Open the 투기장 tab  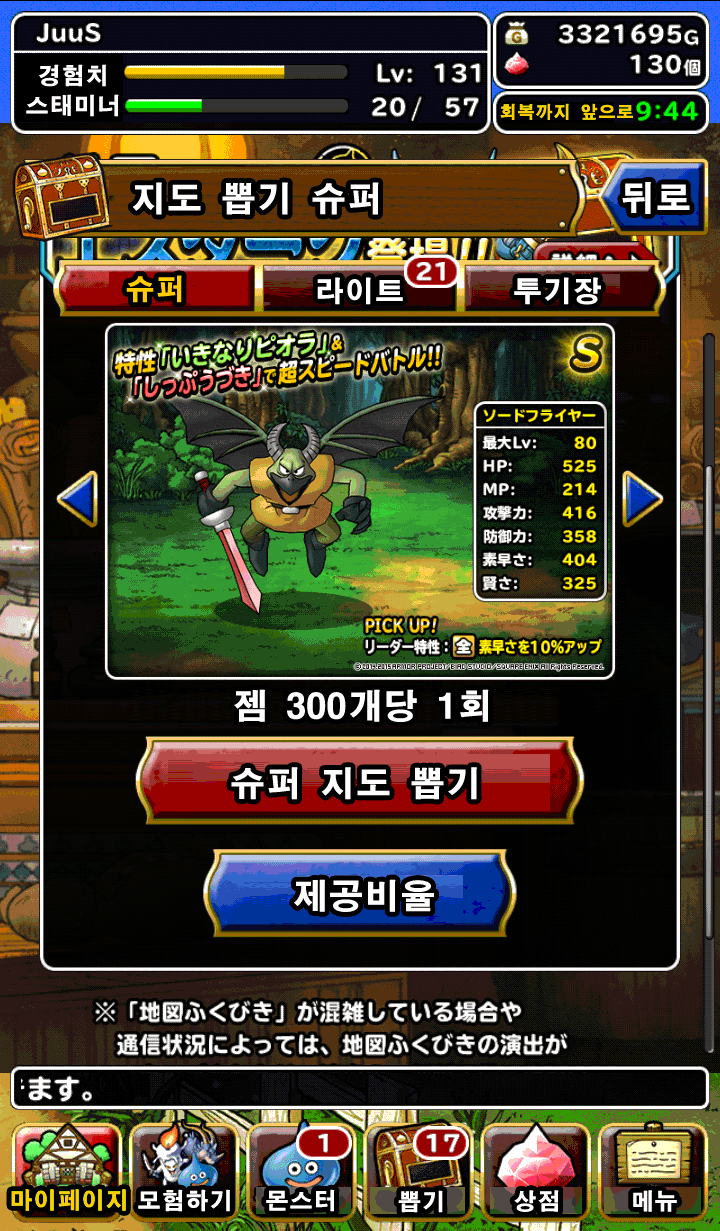pyautogui.click(x=563, y=290)
